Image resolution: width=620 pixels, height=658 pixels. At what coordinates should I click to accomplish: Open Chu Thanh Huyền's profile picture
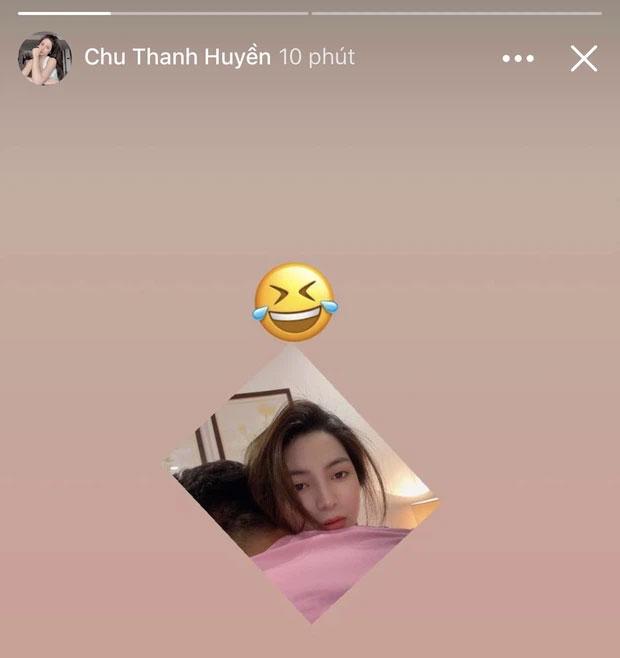[x=44, y=58]
